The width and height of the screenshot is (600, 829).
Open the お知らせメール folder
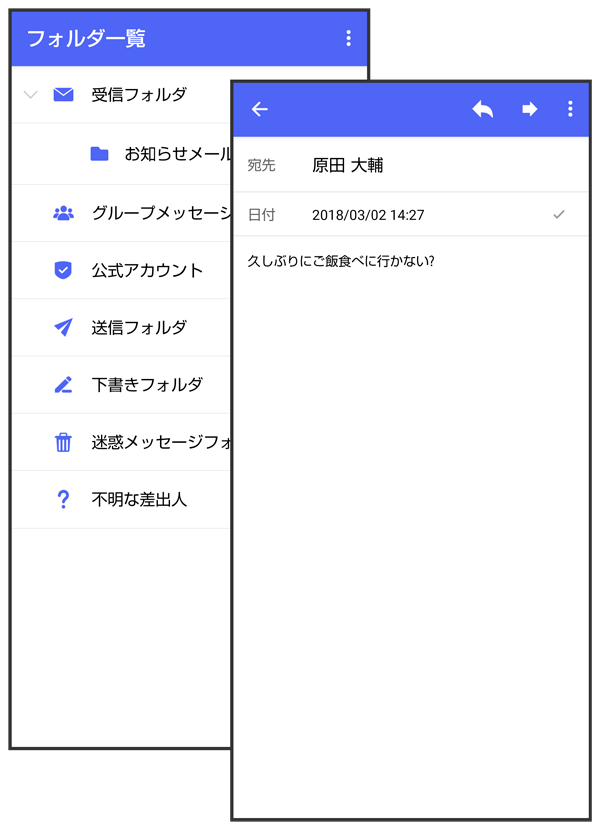pyautogui.click(x=175, y=154)
